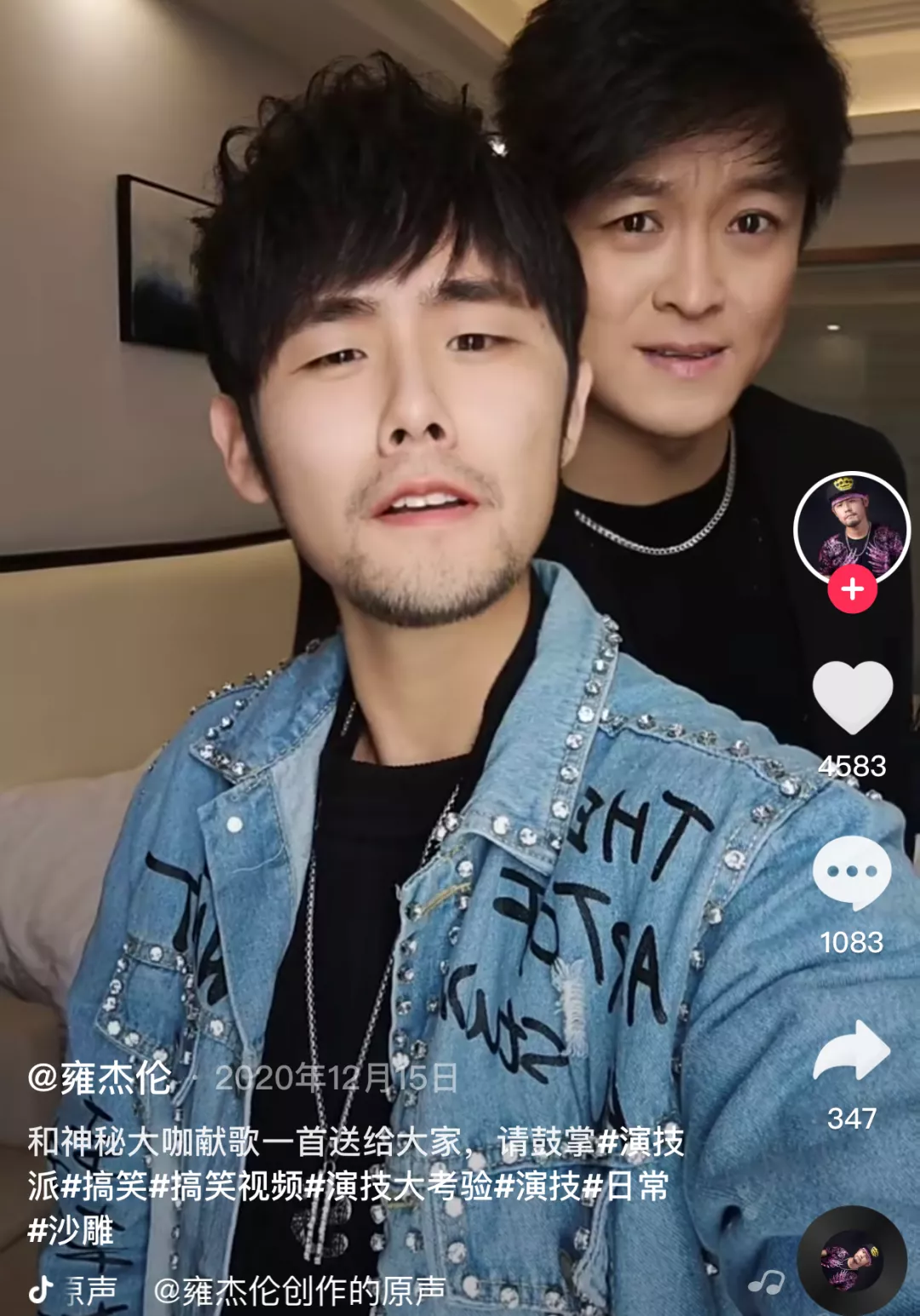The height and width of the screenshot is (1316, 920).
Task: Open the comments showing 1083
Action: (x=852, y=873)
